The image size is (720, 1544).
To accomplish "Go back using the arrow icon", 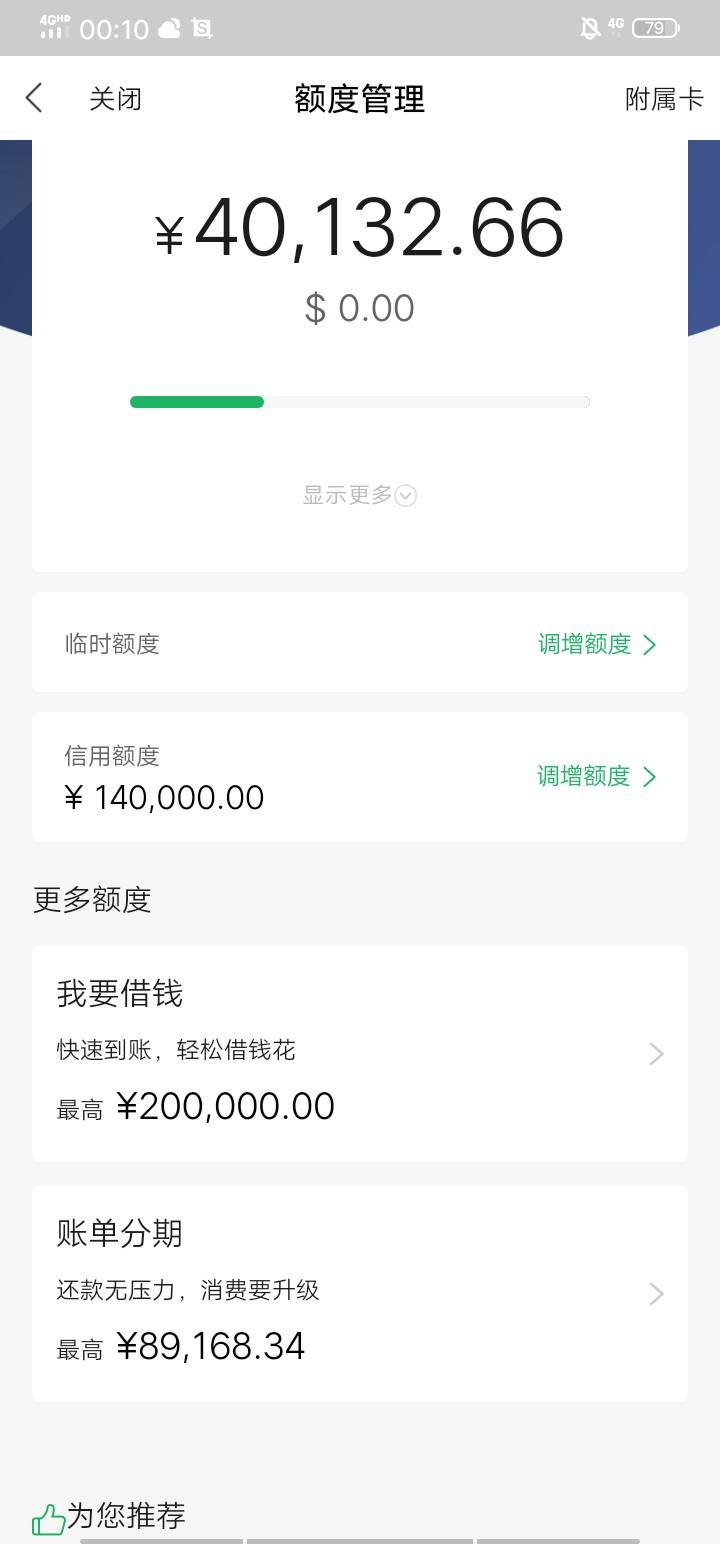I will pos(34,98).
